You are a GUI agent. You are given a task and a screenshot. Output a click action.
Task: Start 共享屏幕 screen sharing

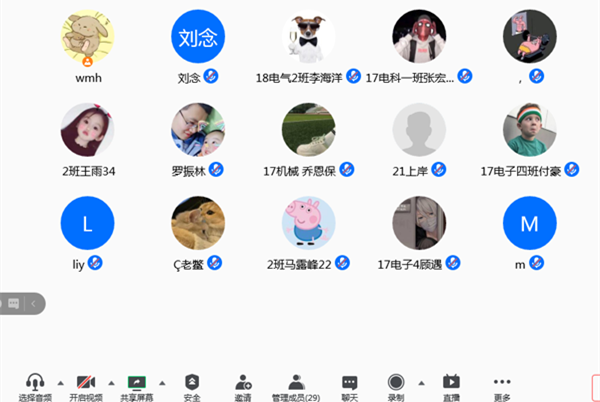click(x=137, y=385)
